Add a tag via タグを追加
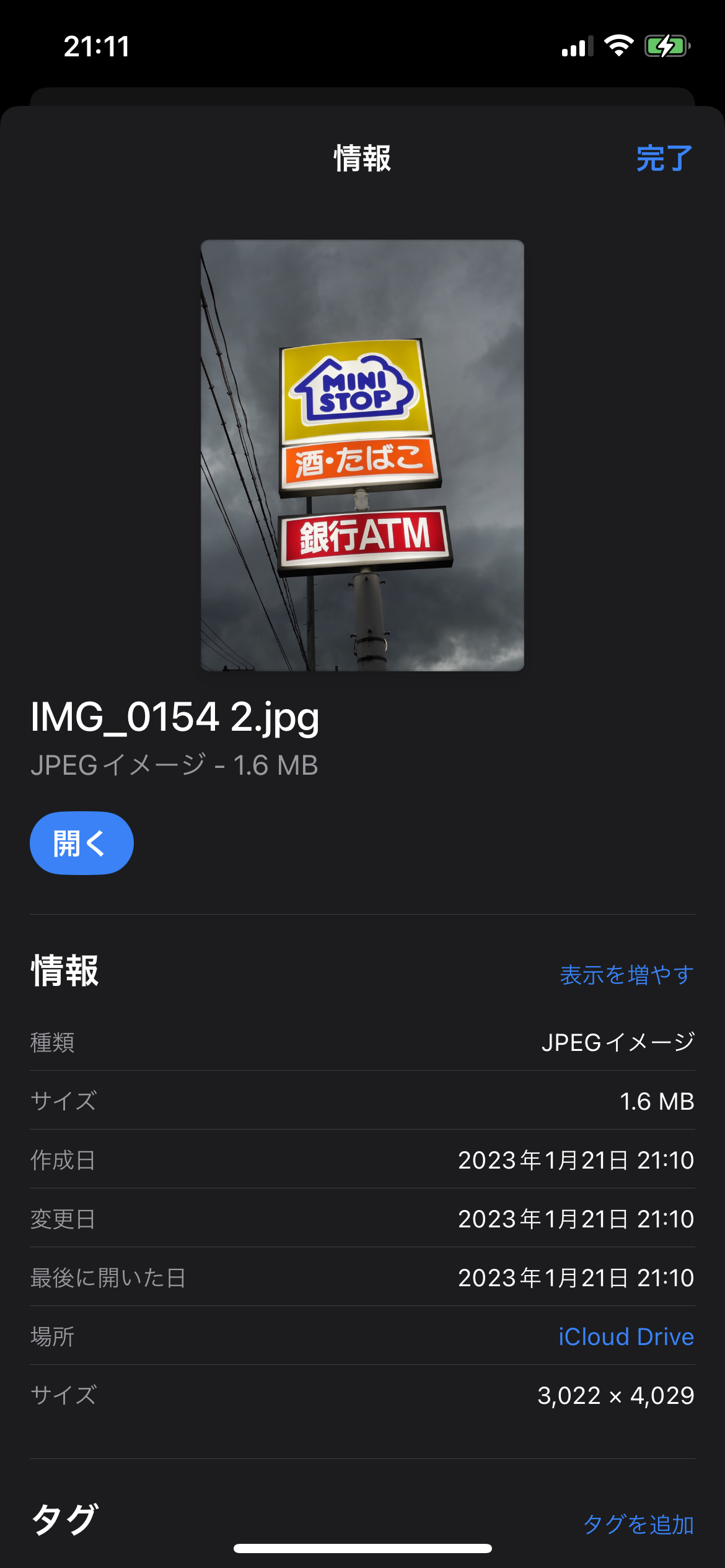The height and width of the screenshot is (1568, 725). click(x=638, y=1524)
